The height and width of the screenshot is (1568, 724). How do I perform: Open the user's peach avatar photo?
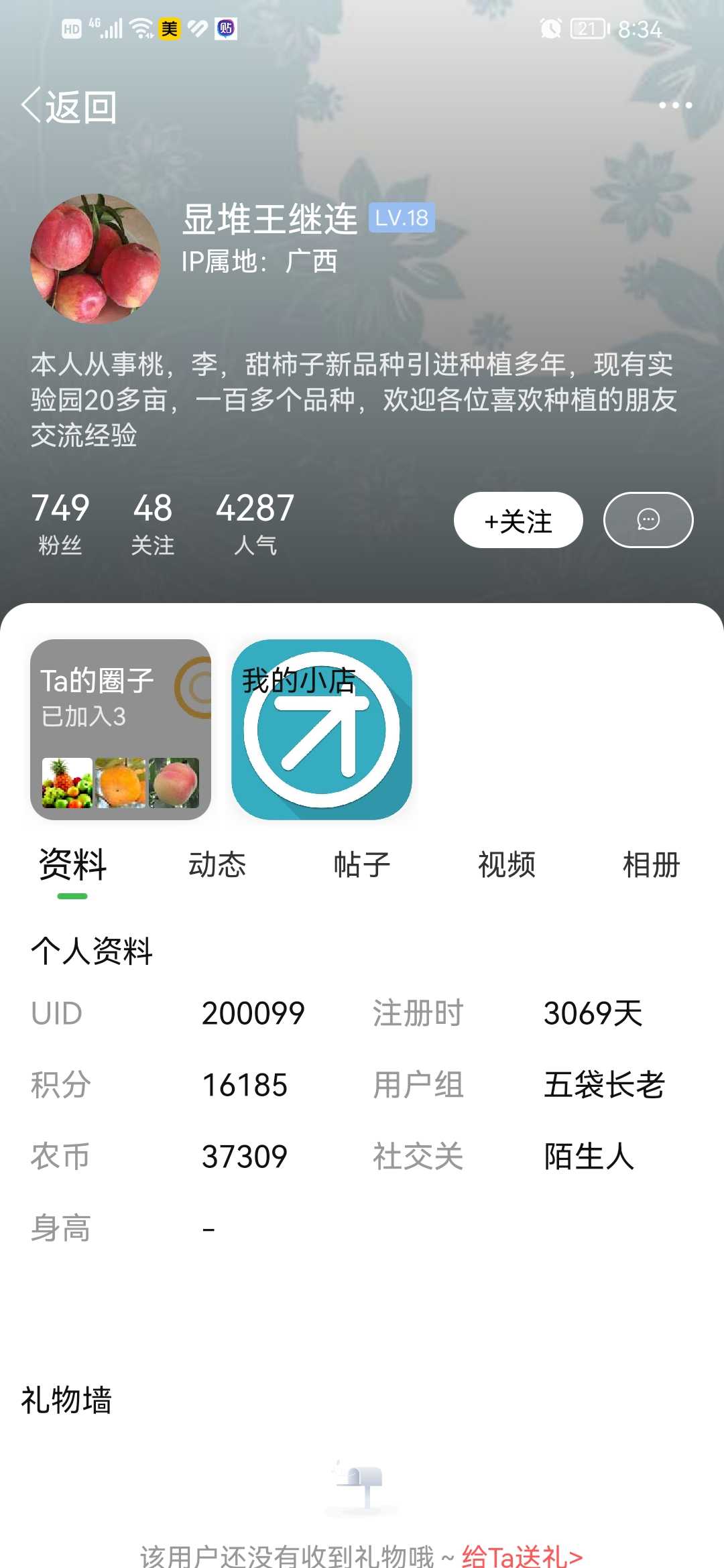tap(96, 259)
